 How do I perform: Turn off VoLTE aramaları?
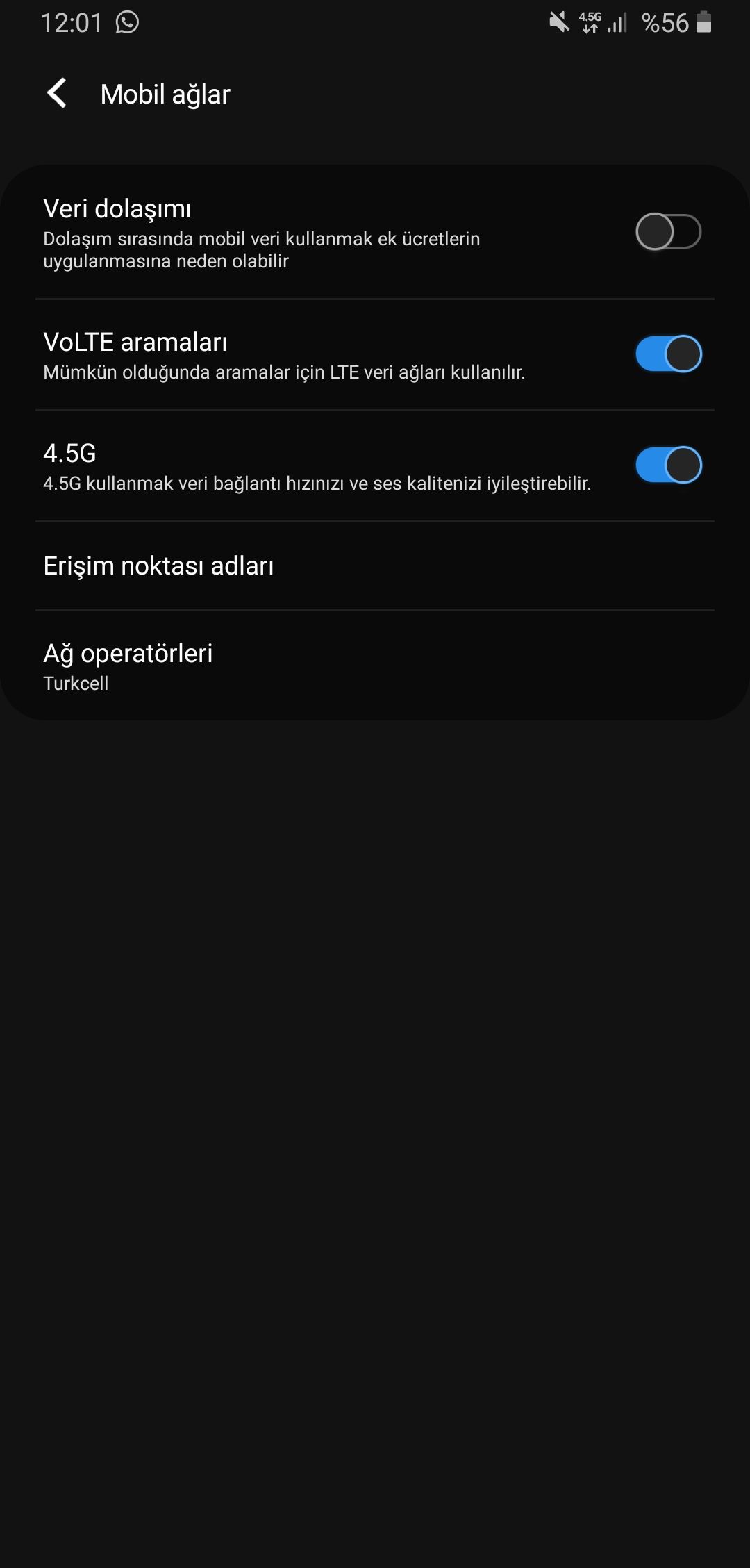[668, 354]
